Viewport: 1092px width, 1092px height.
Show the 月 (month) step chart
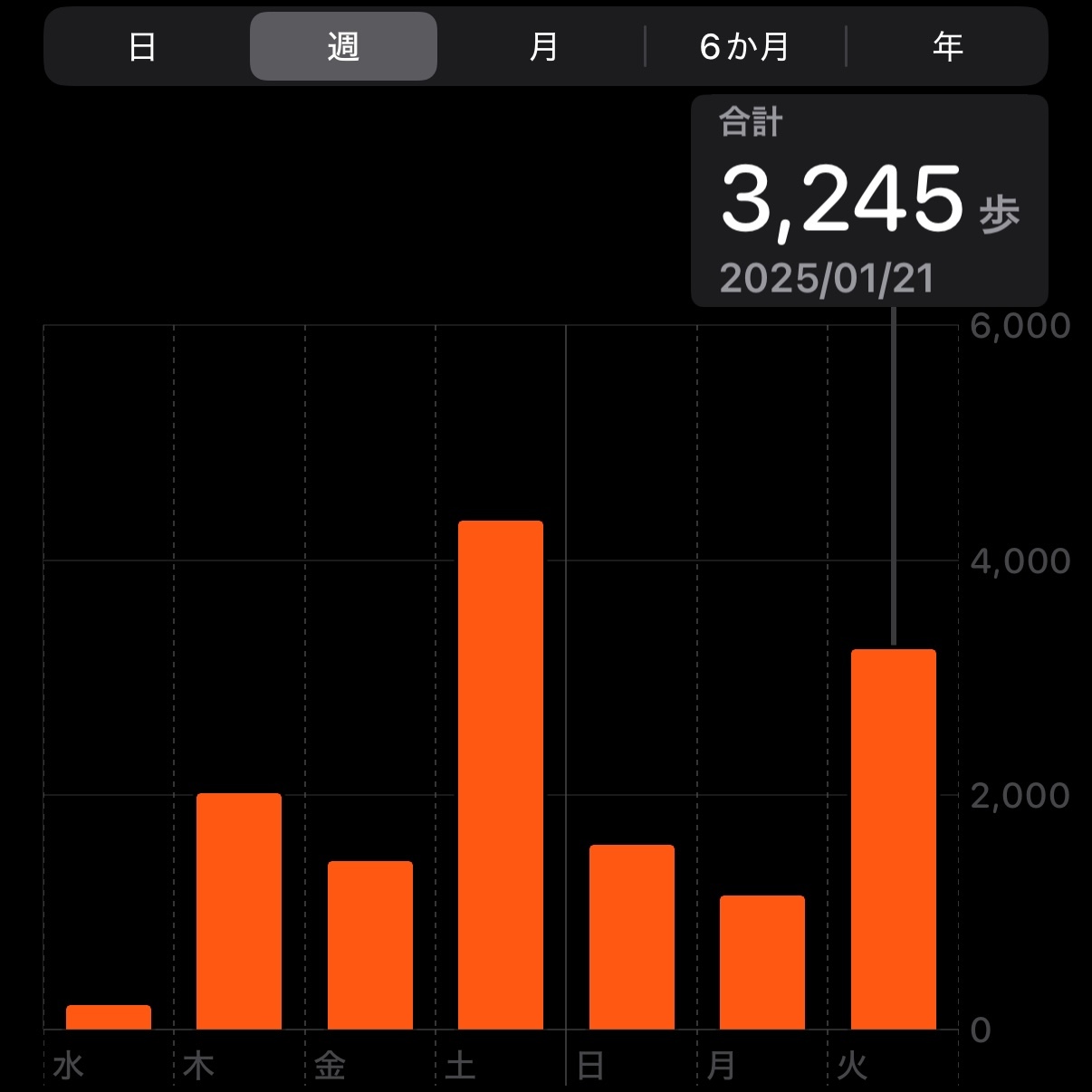(x=543, y=46)
